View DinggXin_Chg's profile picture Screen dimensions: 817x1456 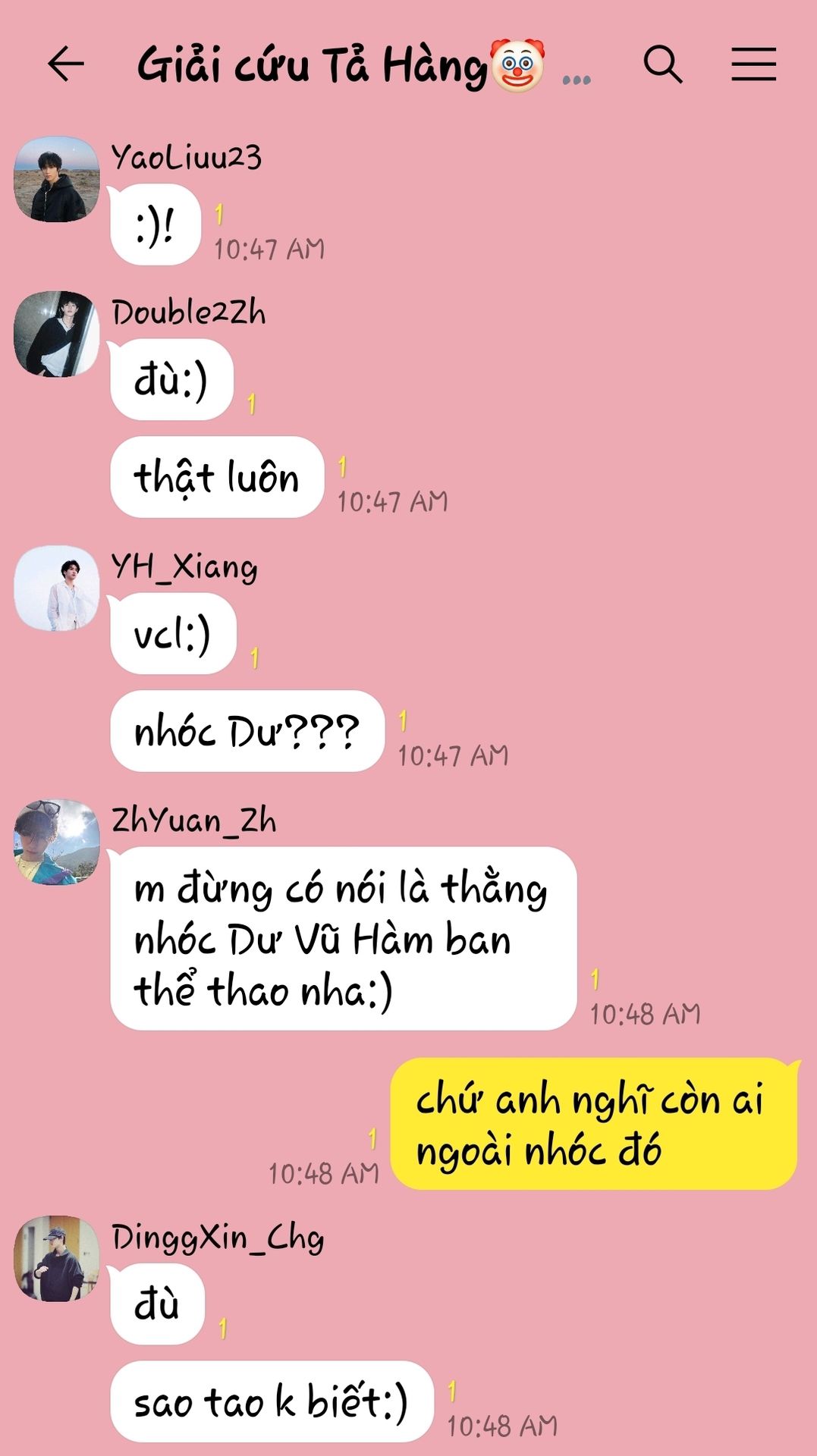coord(57,1259)
